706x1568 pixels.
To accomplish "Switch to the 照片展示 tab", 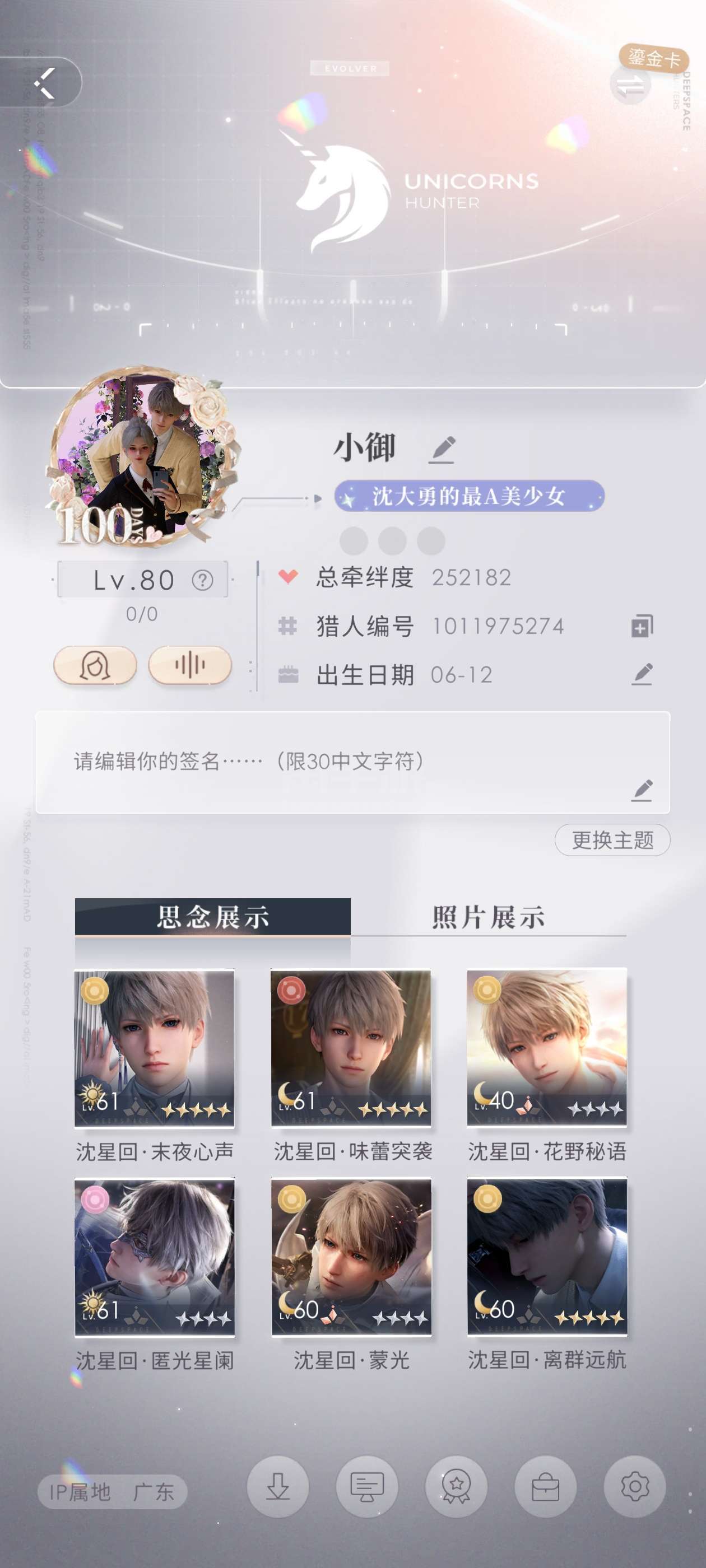I will pyautogui.click(x=488, y=917).
